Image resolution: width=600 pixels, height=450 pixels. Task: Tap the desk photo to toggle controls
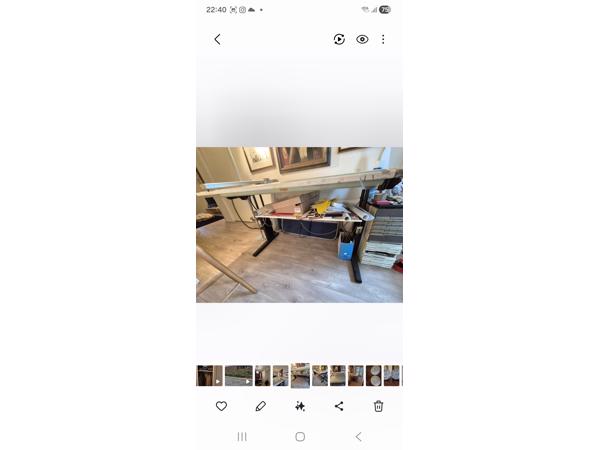point(299,225)
